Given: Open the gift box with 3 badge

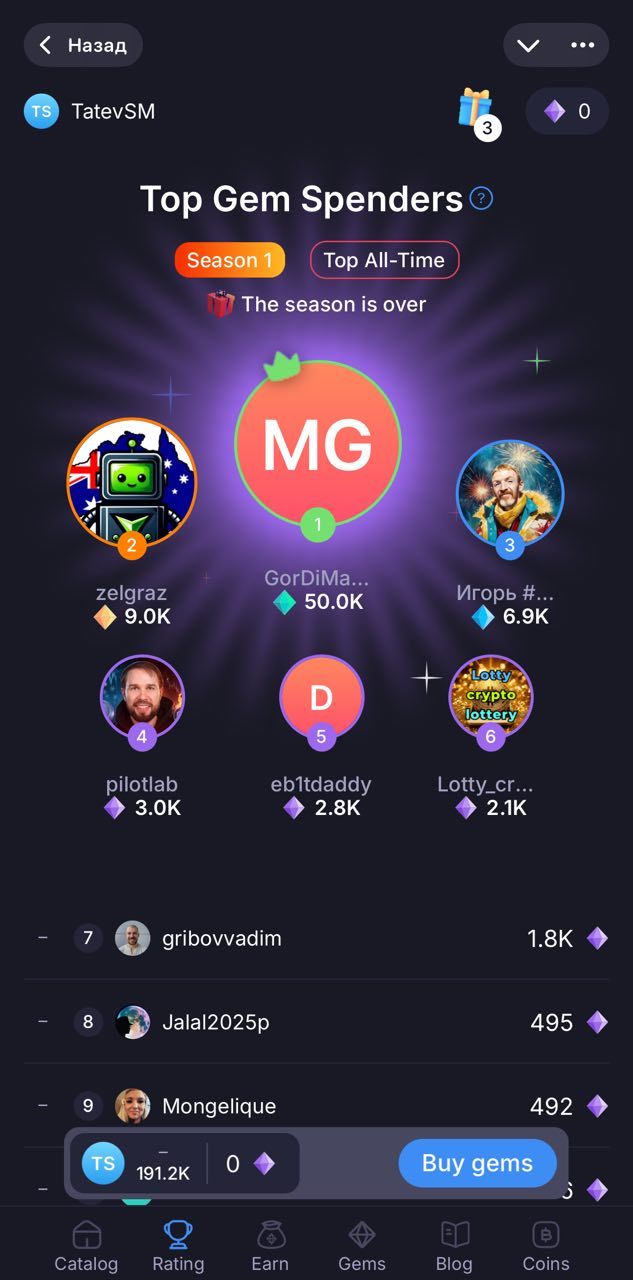Looking at the screenshot, I should pyautogui.click(x=477, y=110).
